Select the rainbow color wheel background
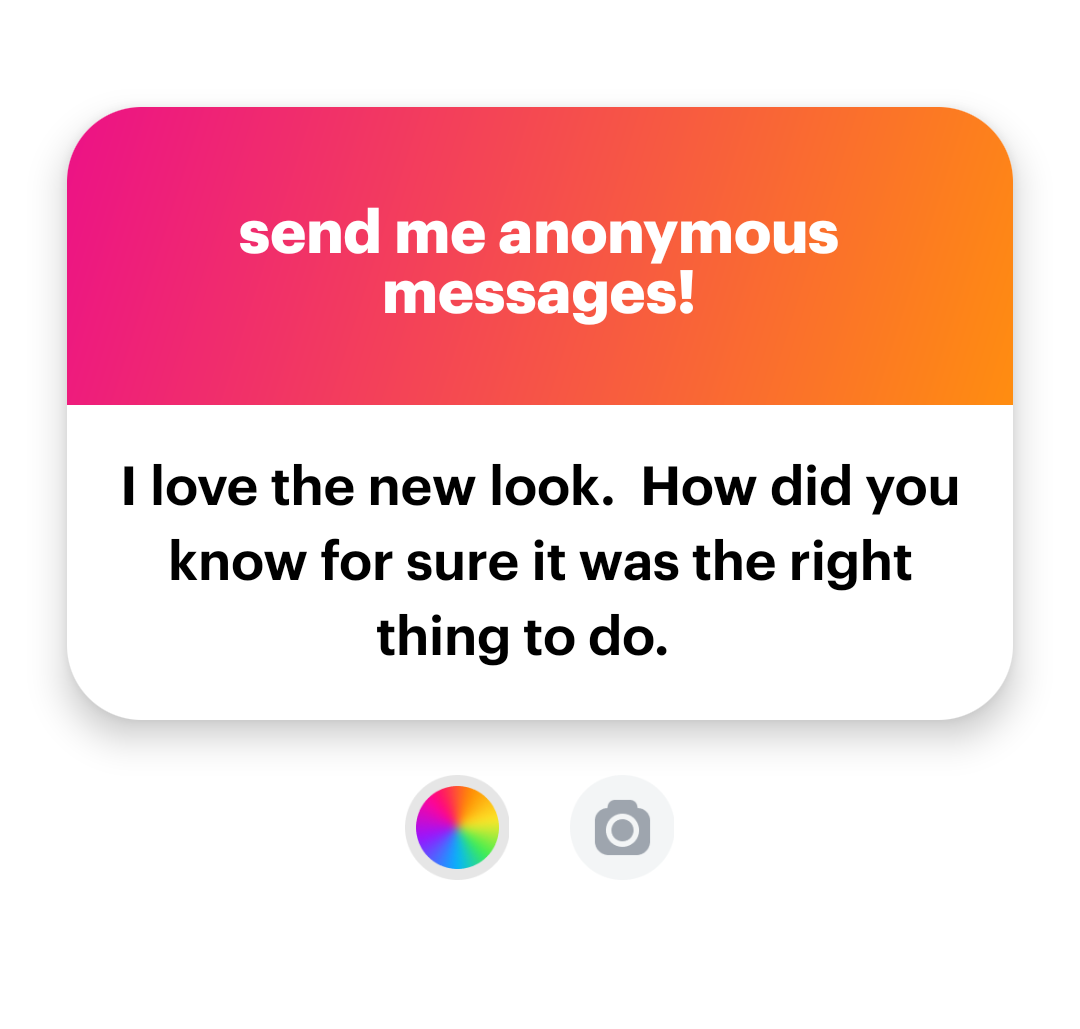Viewport: 1080px width, 1029px height. point(457,827)
